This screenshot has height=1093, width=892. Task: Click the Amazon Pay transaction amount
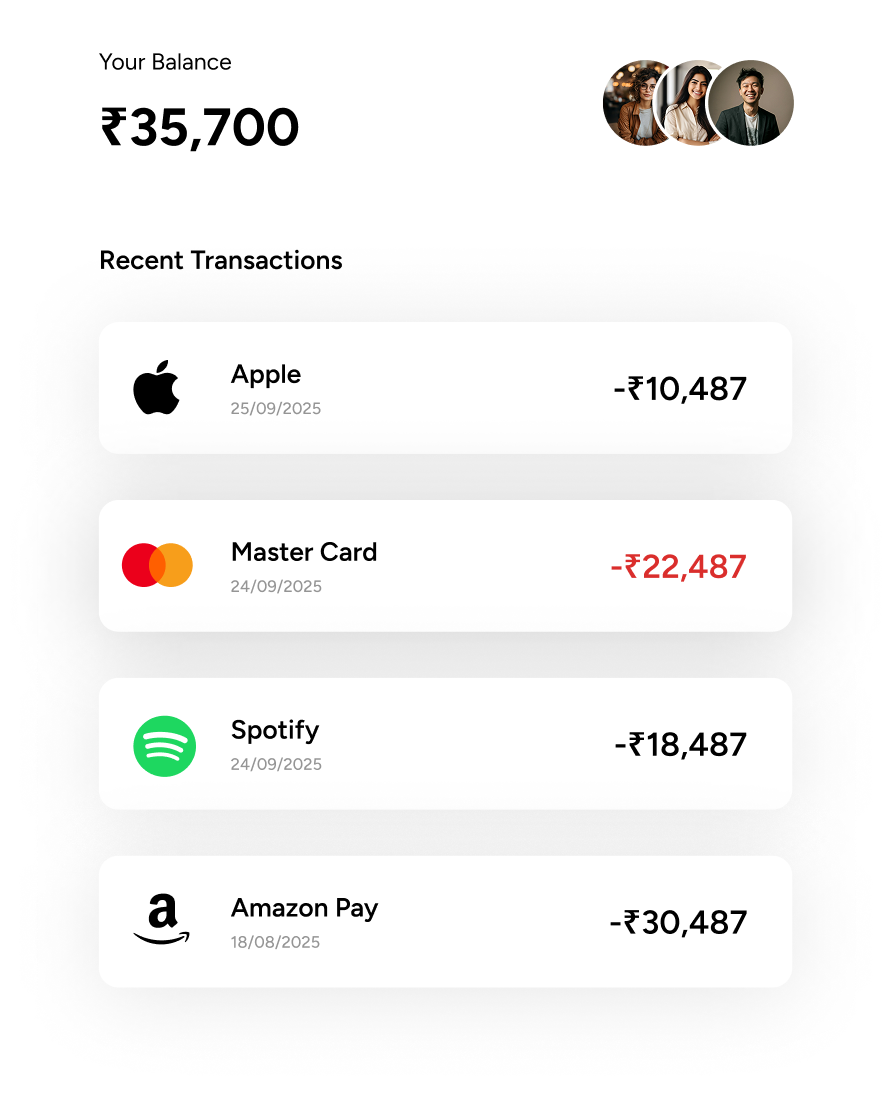(x=680, y=921)
